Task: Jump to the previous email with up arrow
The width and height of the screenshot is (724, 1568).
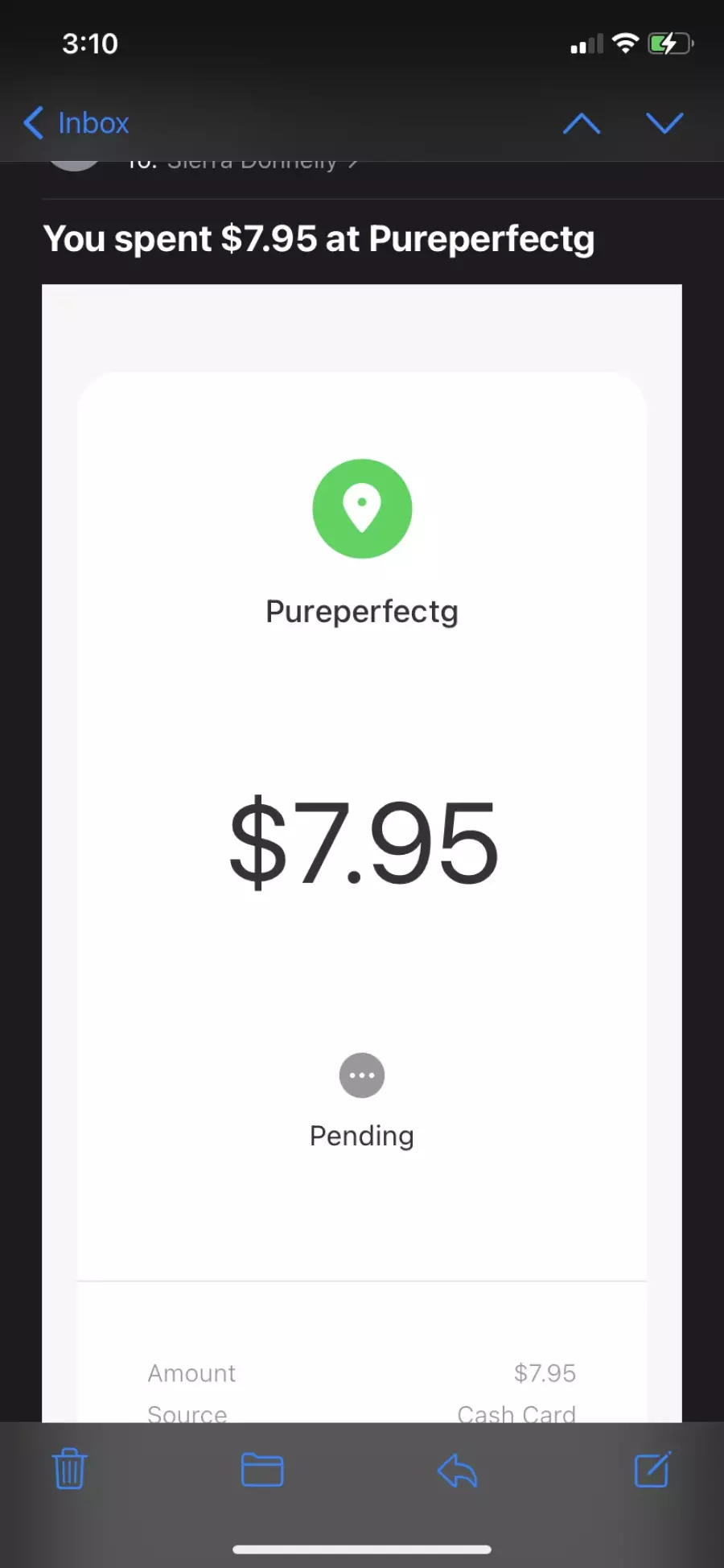Action: 582,123
